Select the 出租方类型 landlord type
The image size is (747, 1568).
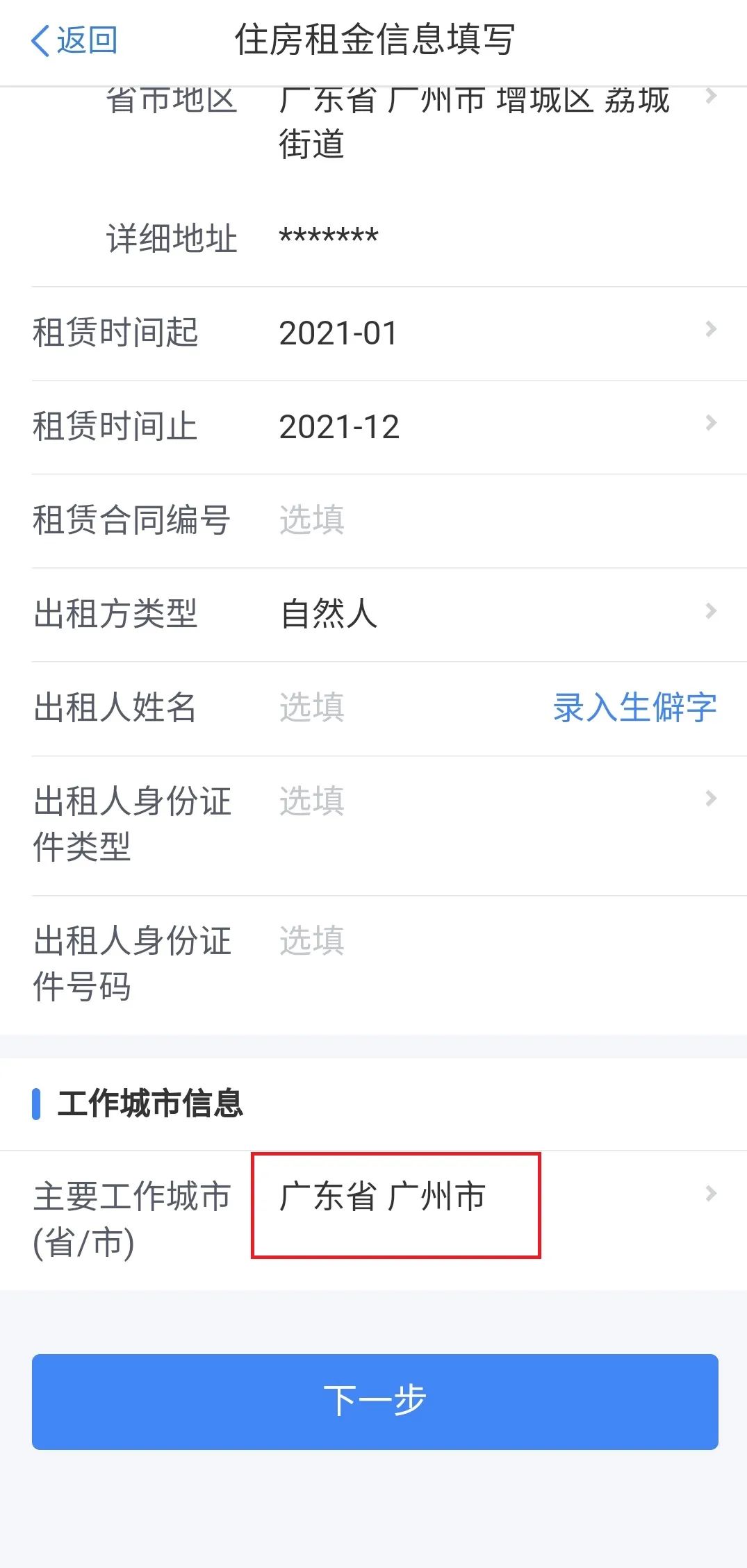pyautogui.click(x=389, y=615)
